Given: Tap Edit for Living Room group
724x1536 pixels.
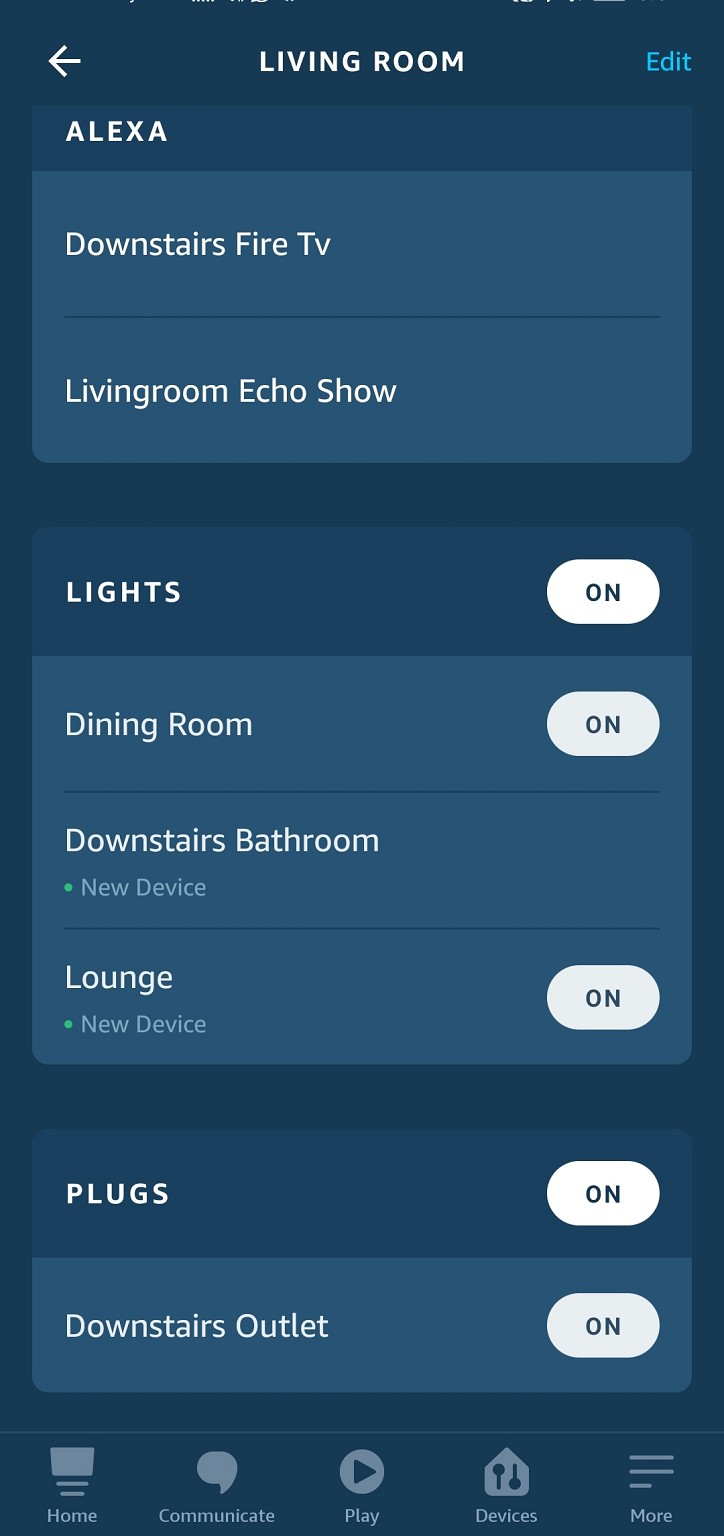Looking at the screenshot, I should pyautogui.click(x=668, y=62).
